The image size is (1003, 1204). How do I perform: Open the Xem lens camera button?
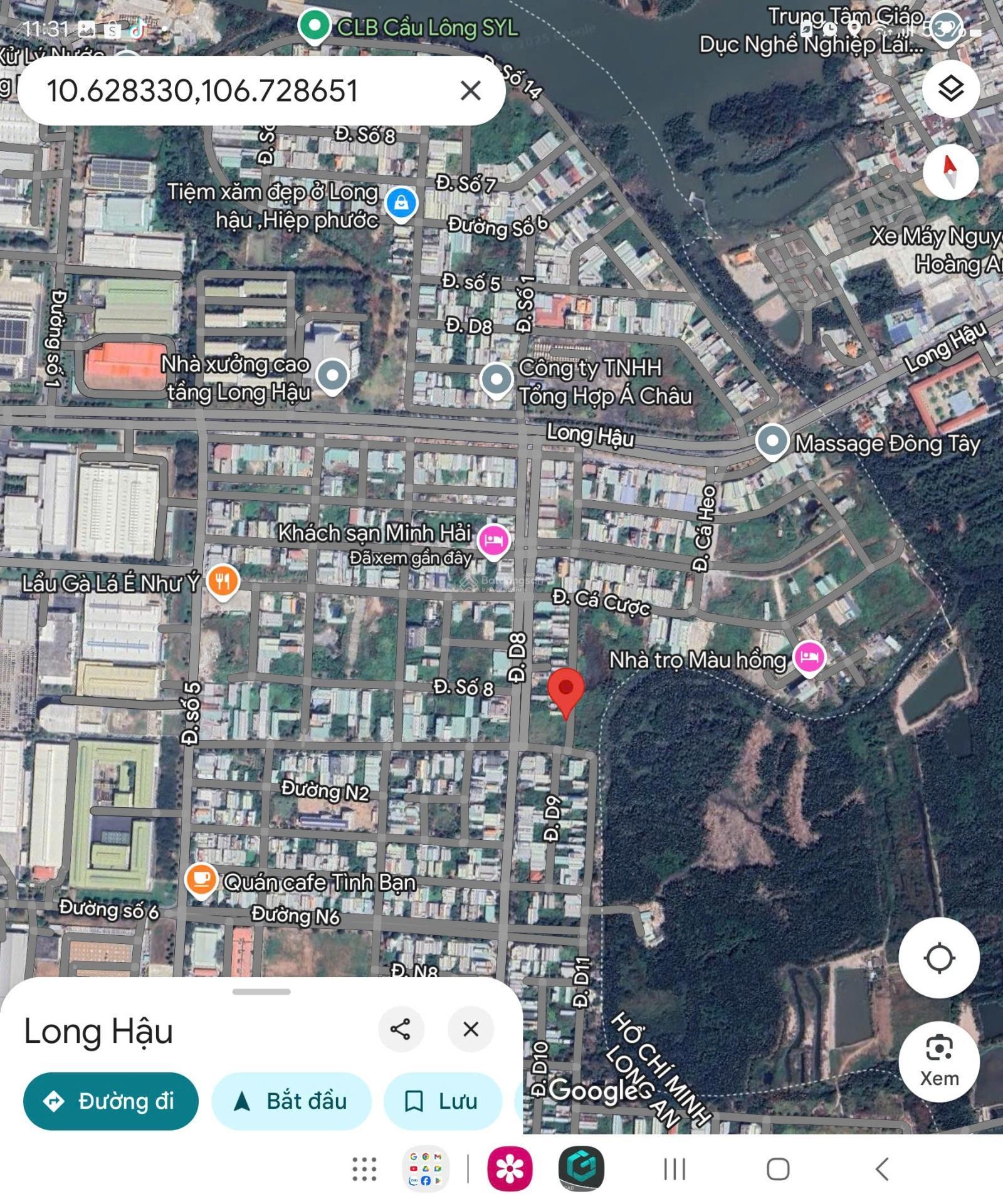[x=938, y=1060]
